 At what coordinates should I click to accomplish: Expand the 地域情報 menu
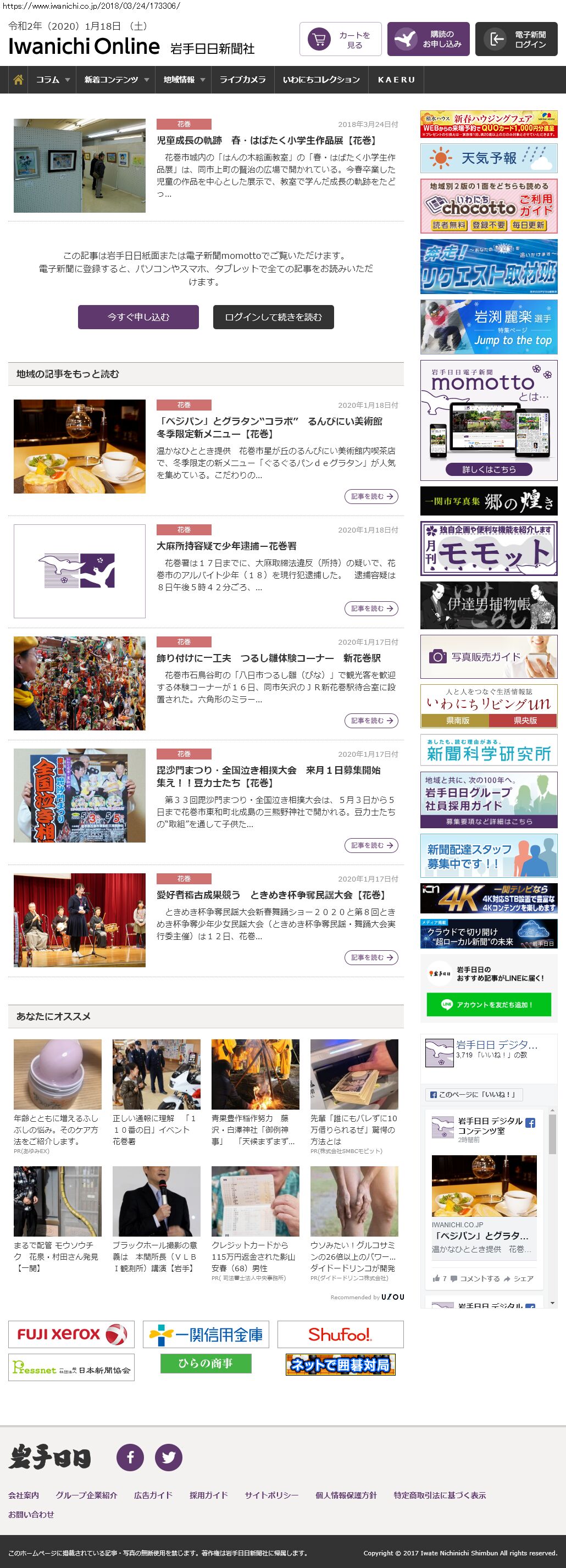pos(183,80)
